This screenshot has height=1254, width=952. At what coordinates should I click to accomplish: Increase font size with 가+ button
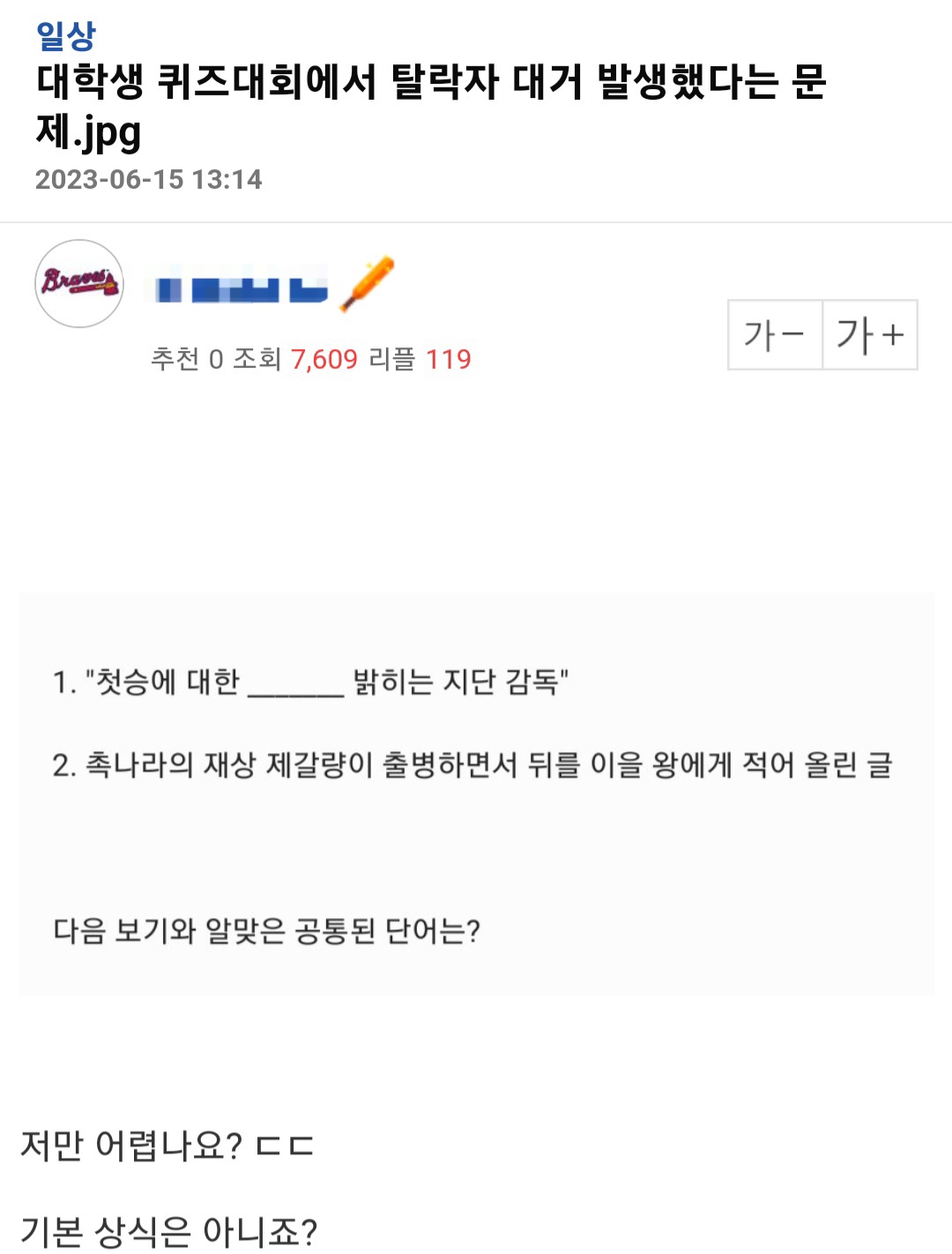pos(870,335)
